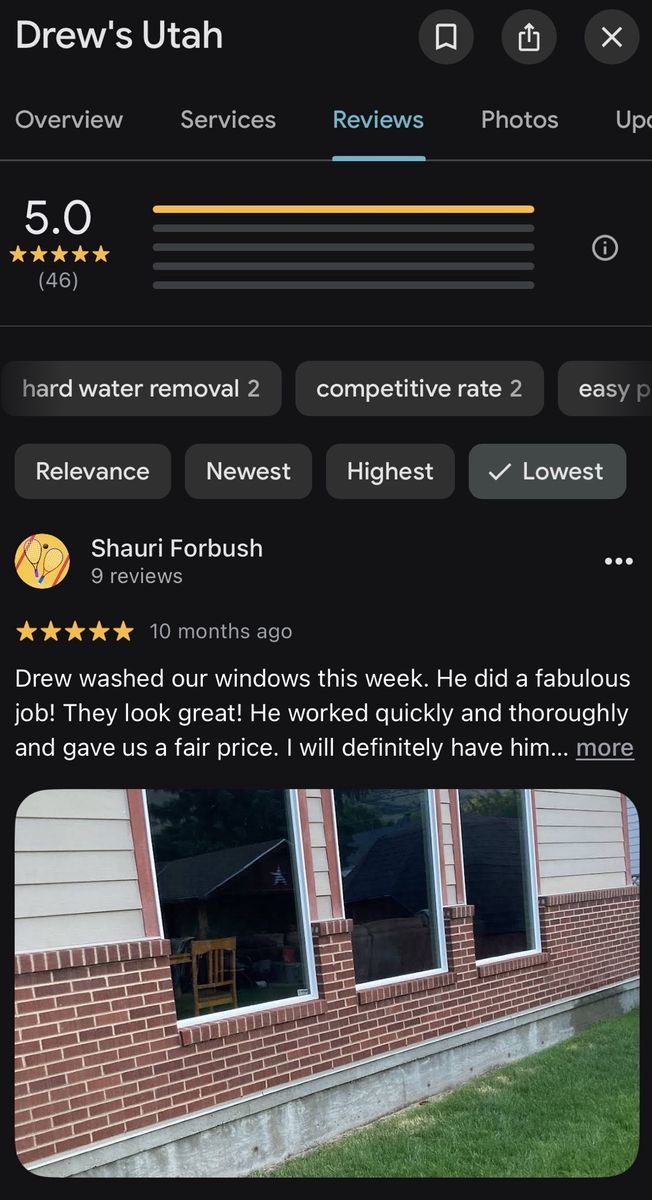Screen dimensions: 652x1200
Task: Sort reviews by Highest rating
Action: point(390,472)
